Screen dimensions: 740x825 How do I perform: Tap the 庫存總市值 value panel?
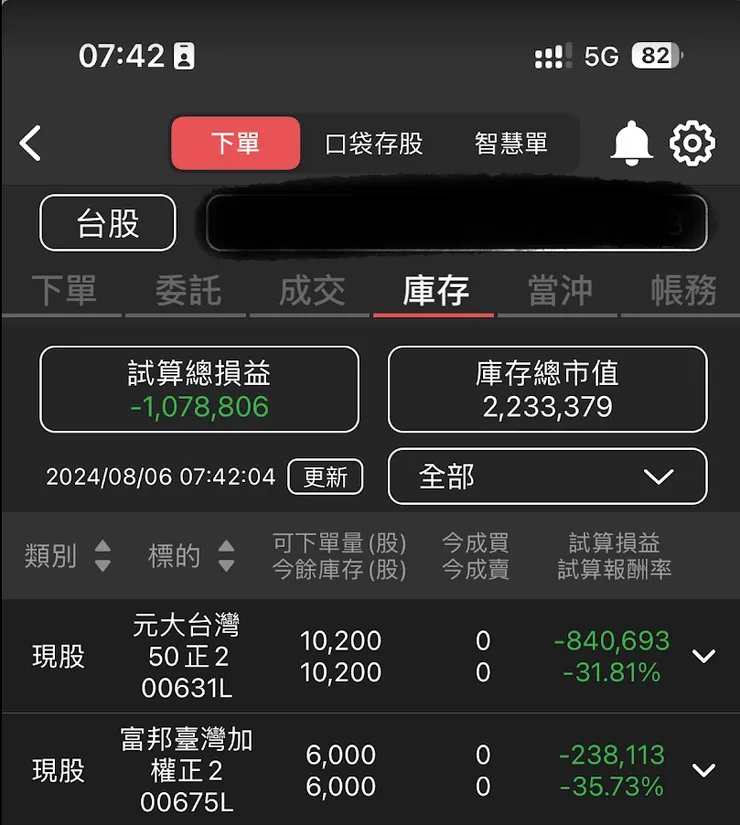tap(547, 389)
